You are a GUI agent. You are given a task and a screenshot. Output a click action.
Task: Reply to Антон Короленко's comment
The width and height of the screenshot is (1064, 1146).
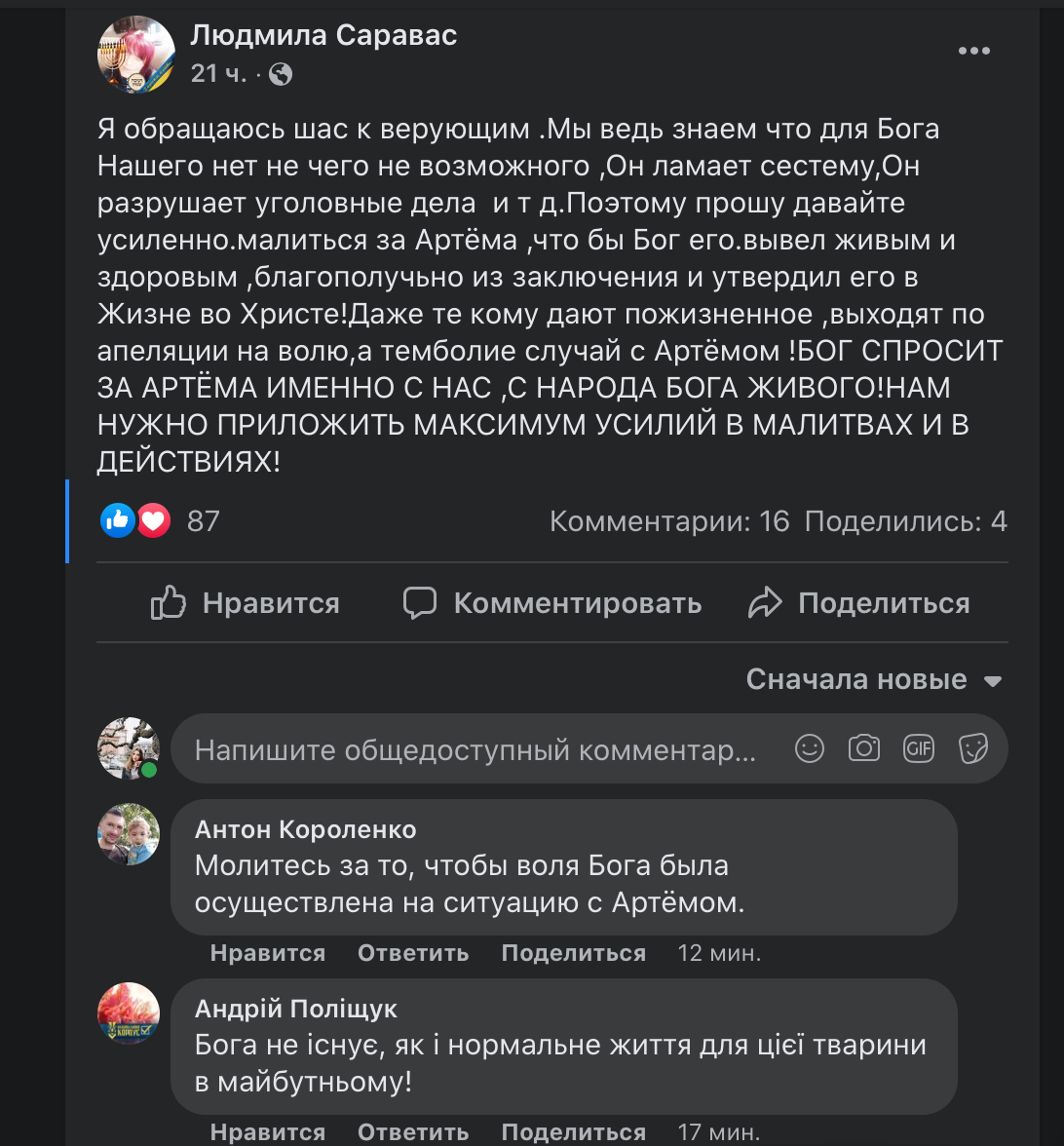pyautogui.click(x=413, y=953)
